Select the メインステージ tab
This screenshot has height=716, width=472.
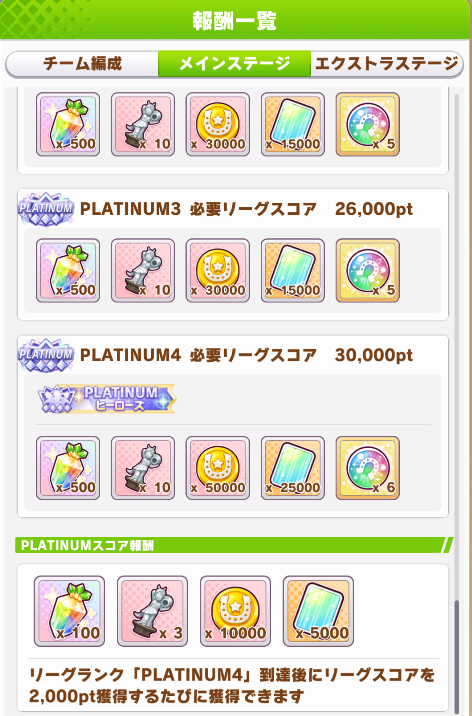tap(235, 63)
